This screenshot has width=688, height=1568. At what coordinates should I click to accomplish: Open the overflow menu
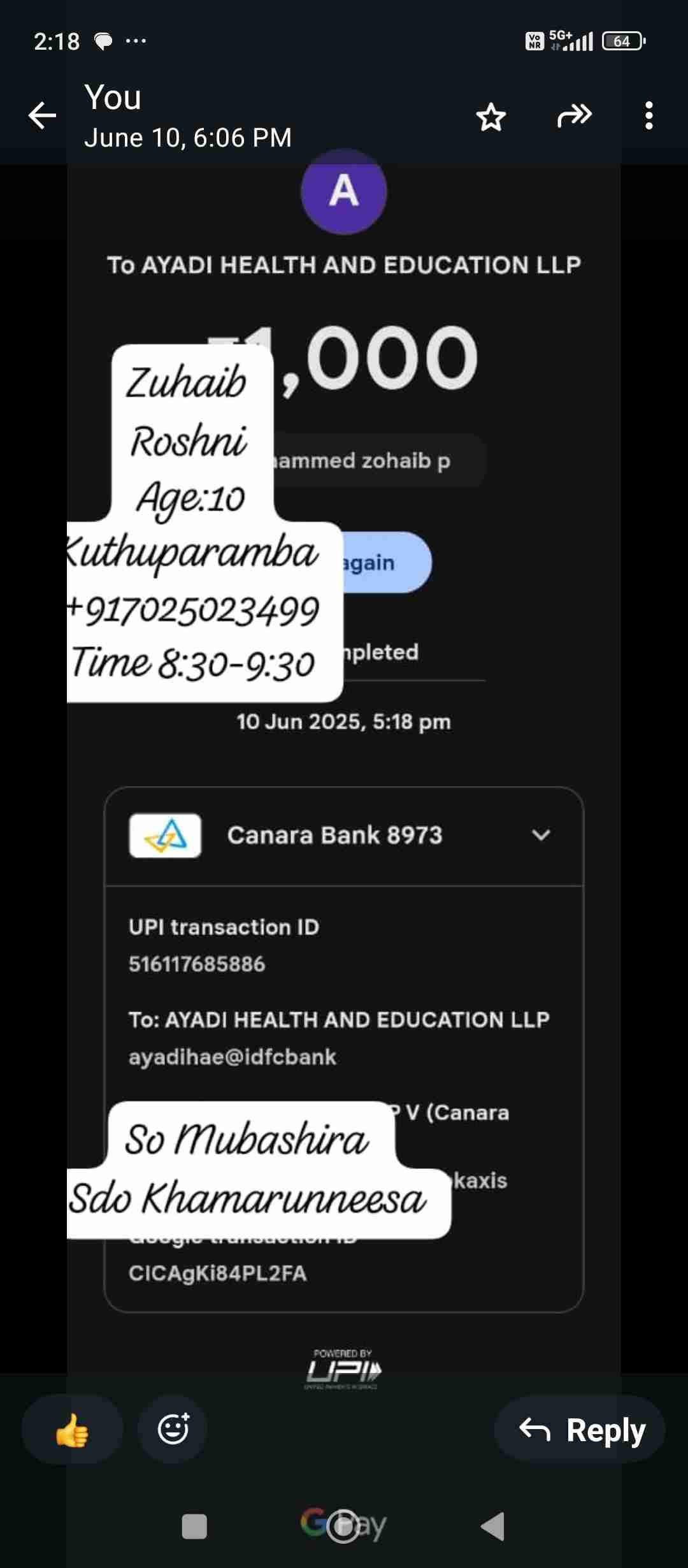649,116
